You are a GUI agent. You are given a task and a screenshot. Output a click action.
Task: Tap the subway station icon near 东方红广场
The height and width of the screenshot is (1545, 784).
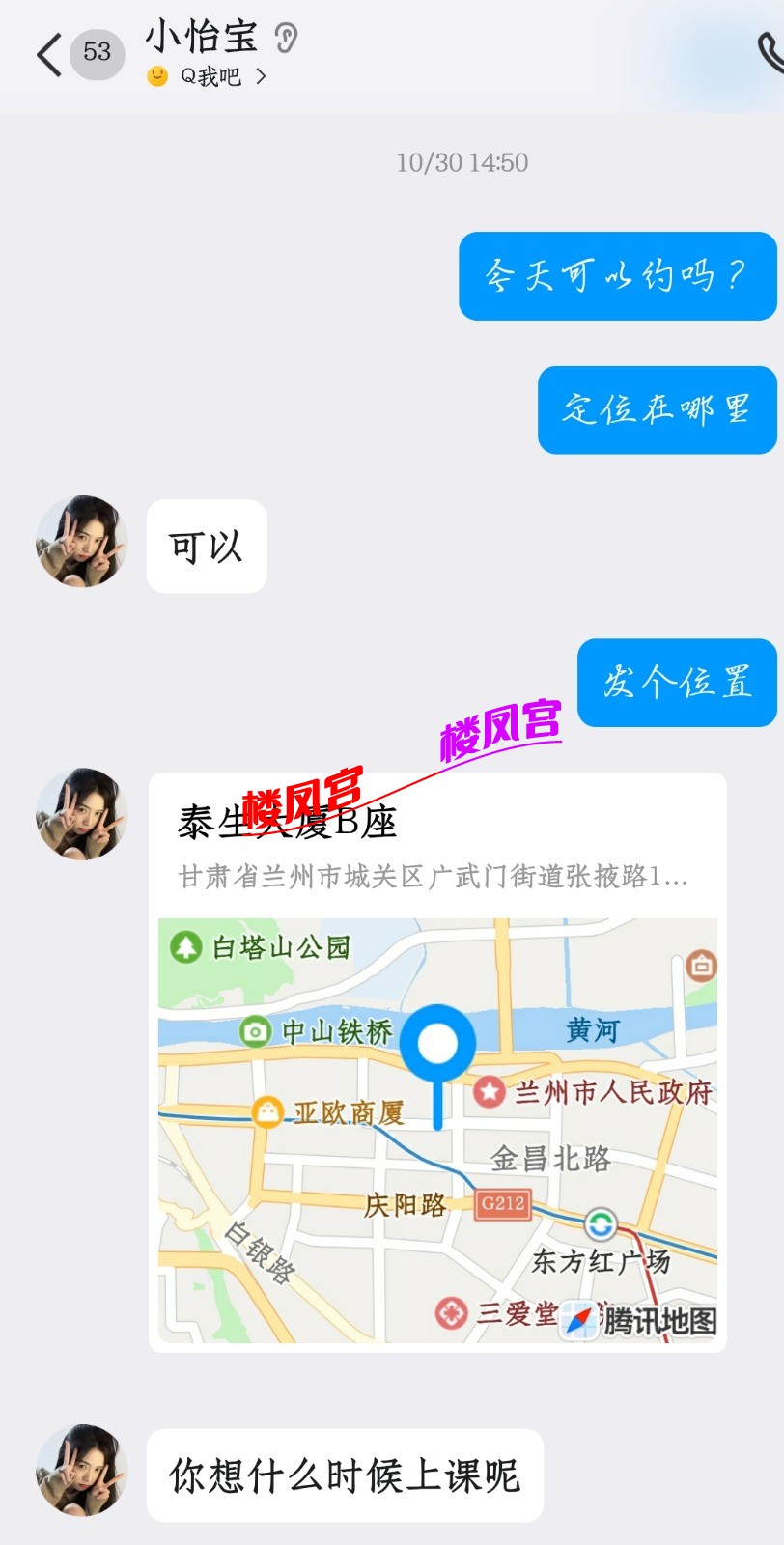tap(600, 1223)
